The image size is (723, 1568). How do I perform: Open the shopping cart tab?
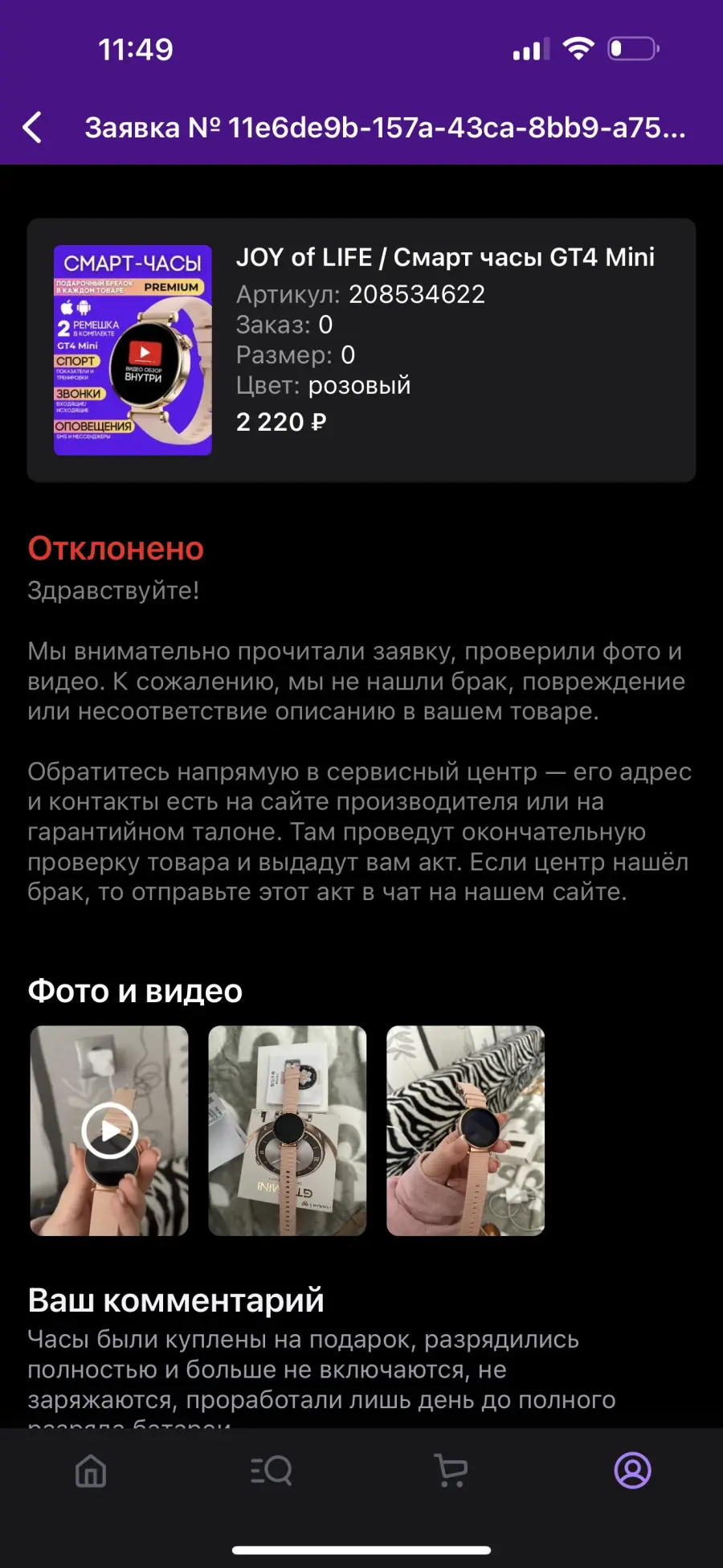click(x=451, y=1471)
